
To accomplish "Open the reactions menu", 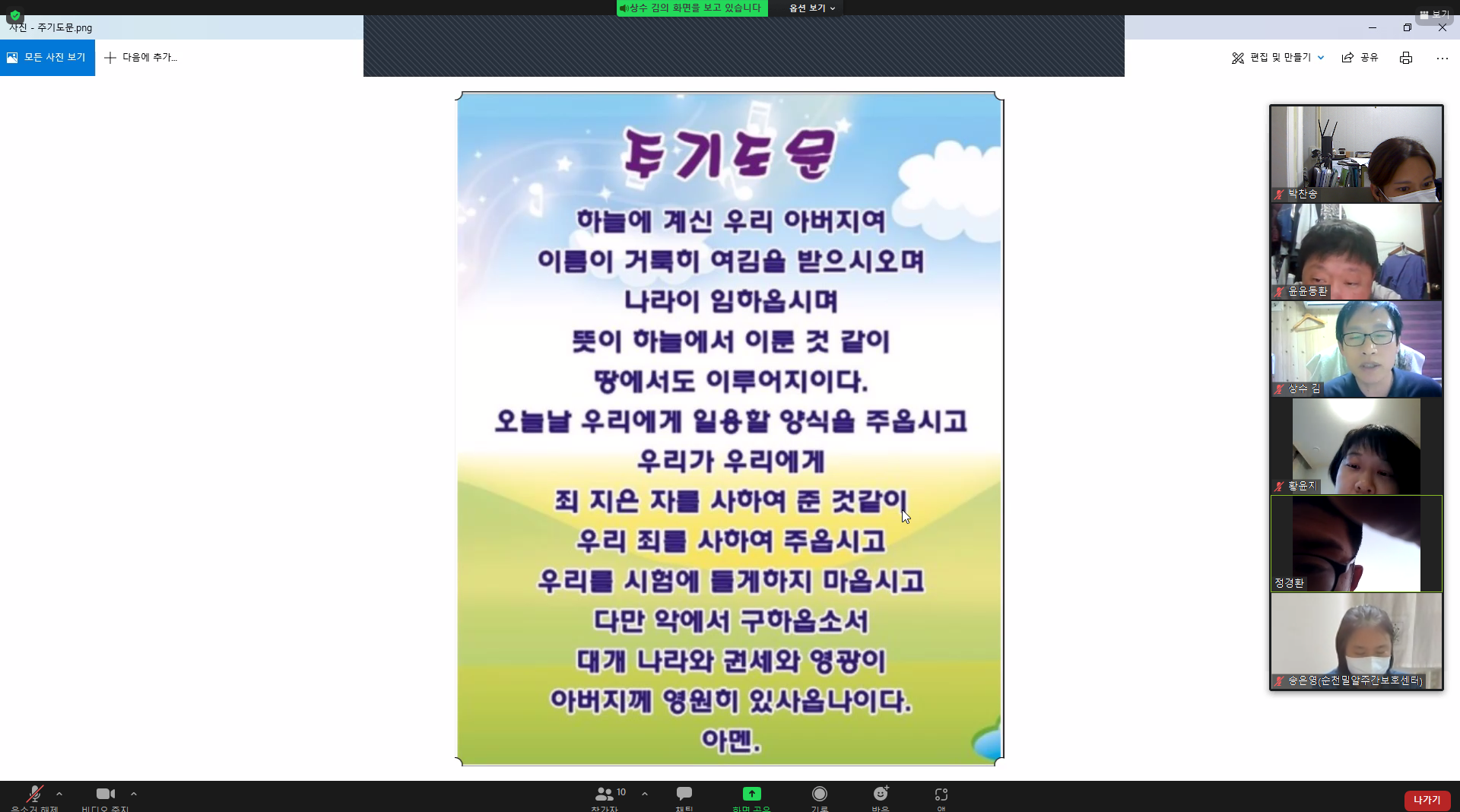I will 881,795.
